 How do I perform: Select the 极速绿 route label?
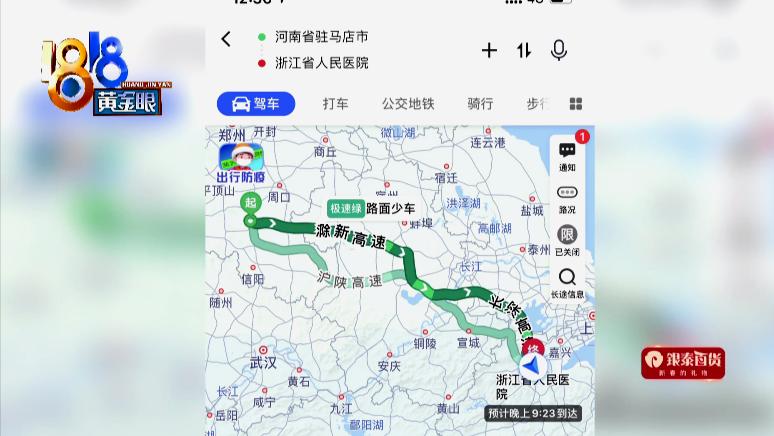345,208
